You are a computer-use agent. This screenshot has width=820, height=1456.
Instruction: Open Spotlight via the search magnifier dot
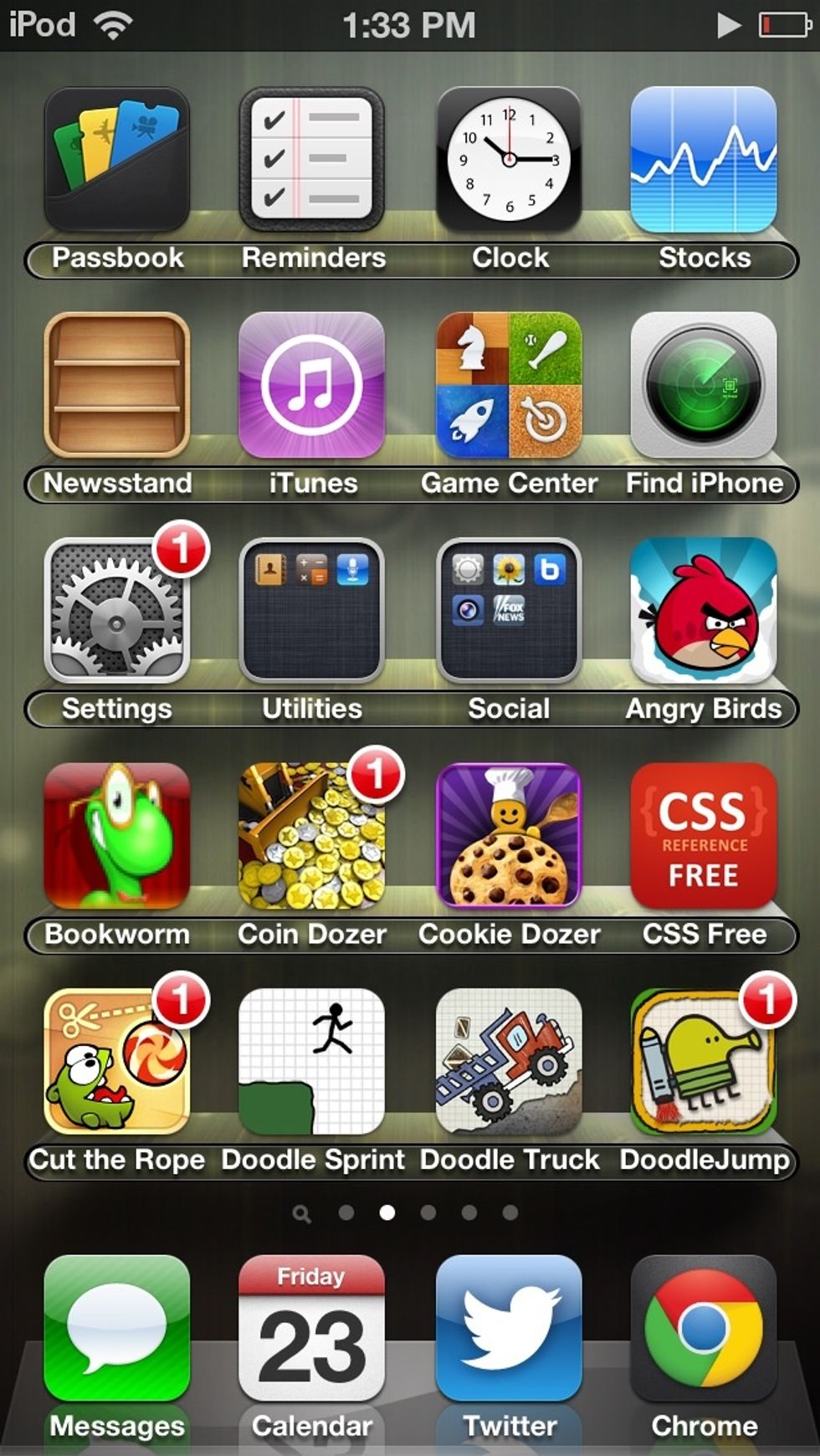tap(303, 1213)
